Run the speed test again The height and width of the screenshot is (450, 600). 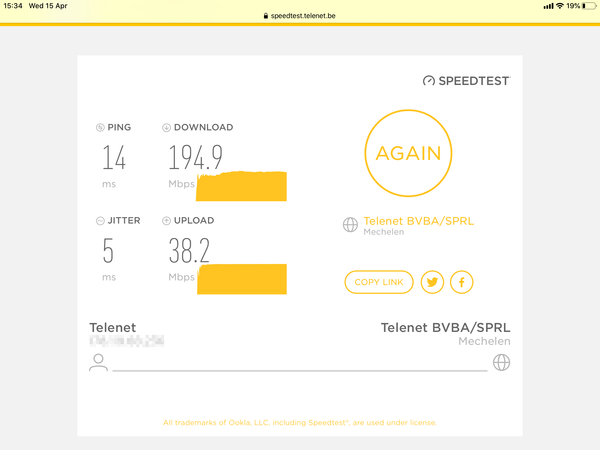coord(408,153)
